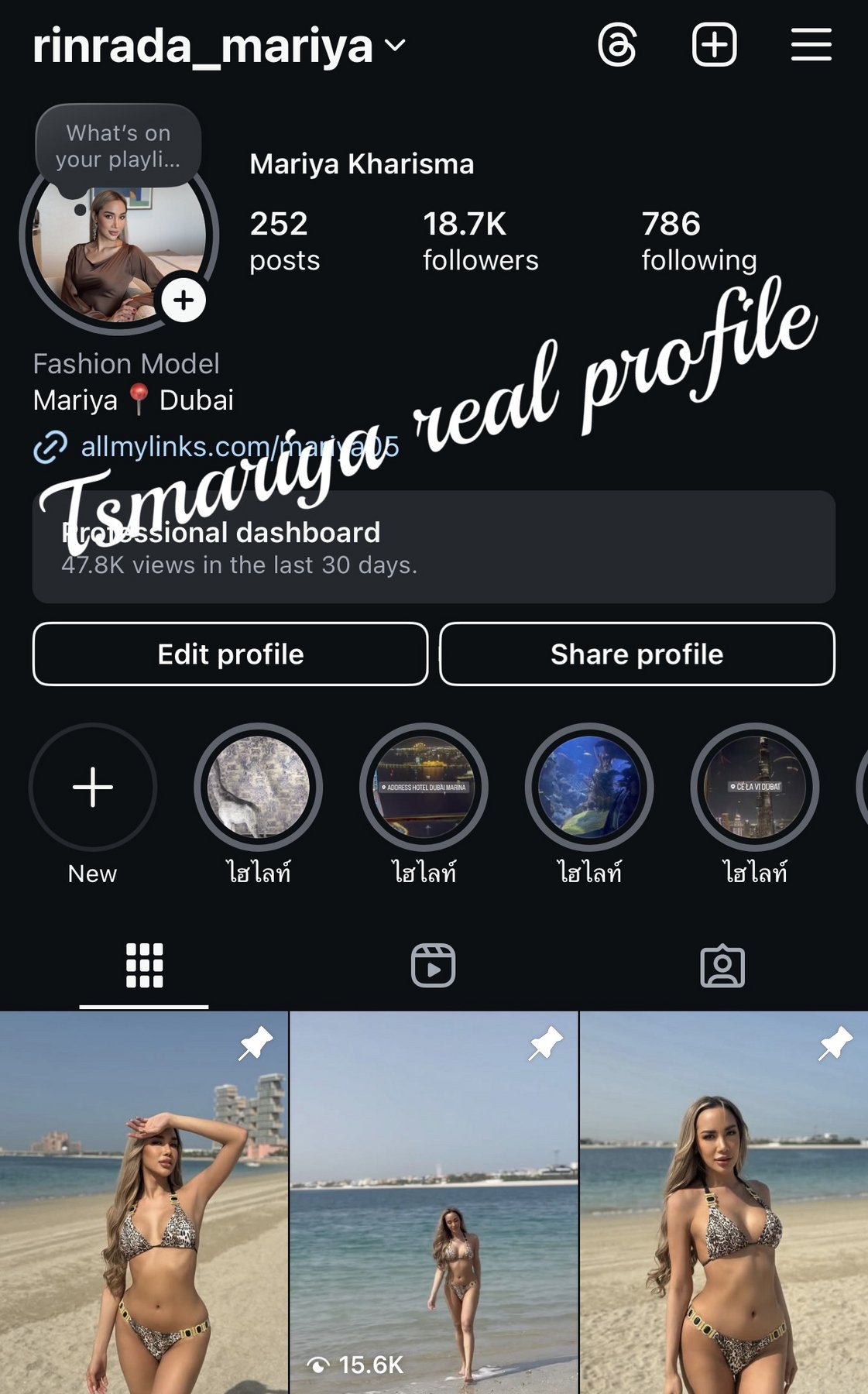This screenshot has height=1394, width=868.
Task: Select the posts grid tab
Action: 144,966
